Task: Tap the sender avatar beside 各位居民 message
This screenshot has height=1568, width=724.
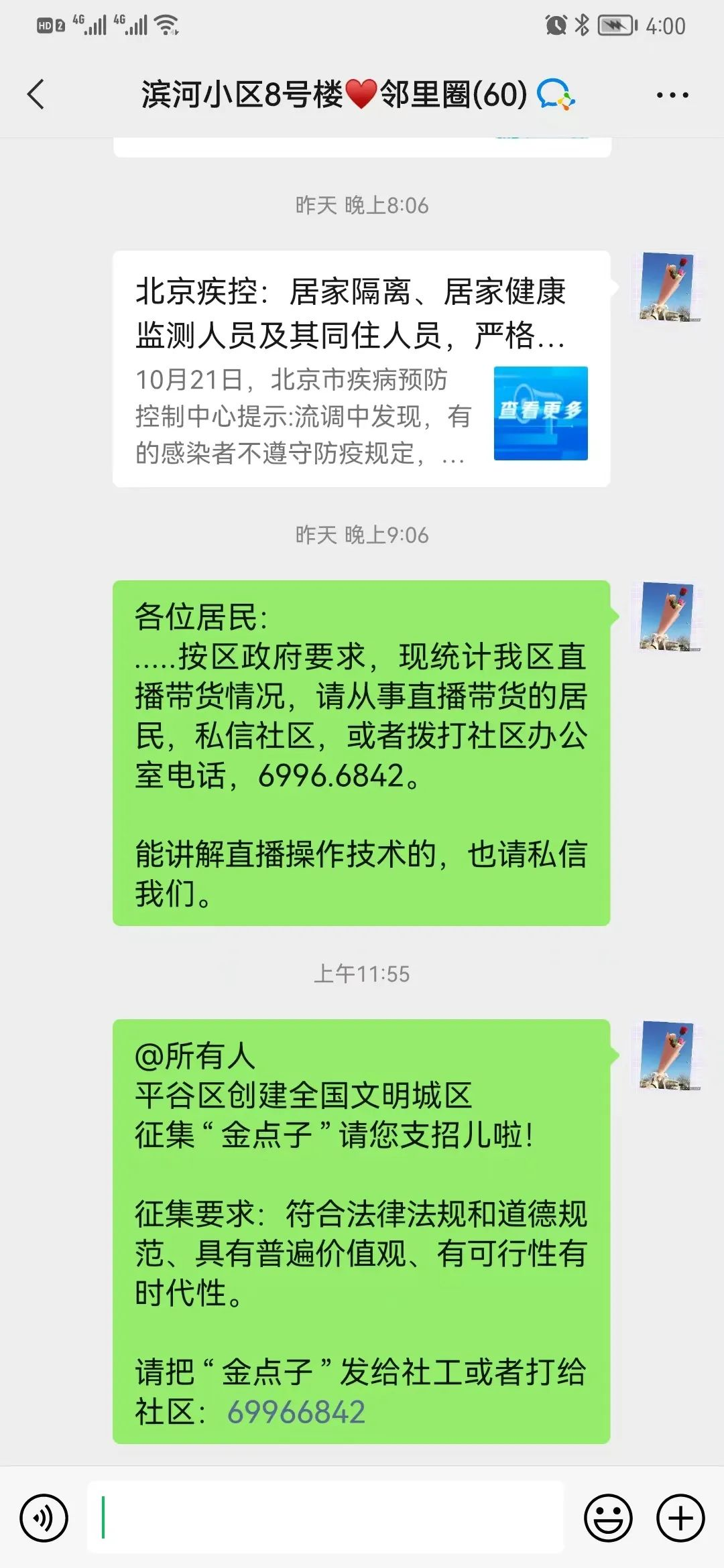Action: (666, 616)
